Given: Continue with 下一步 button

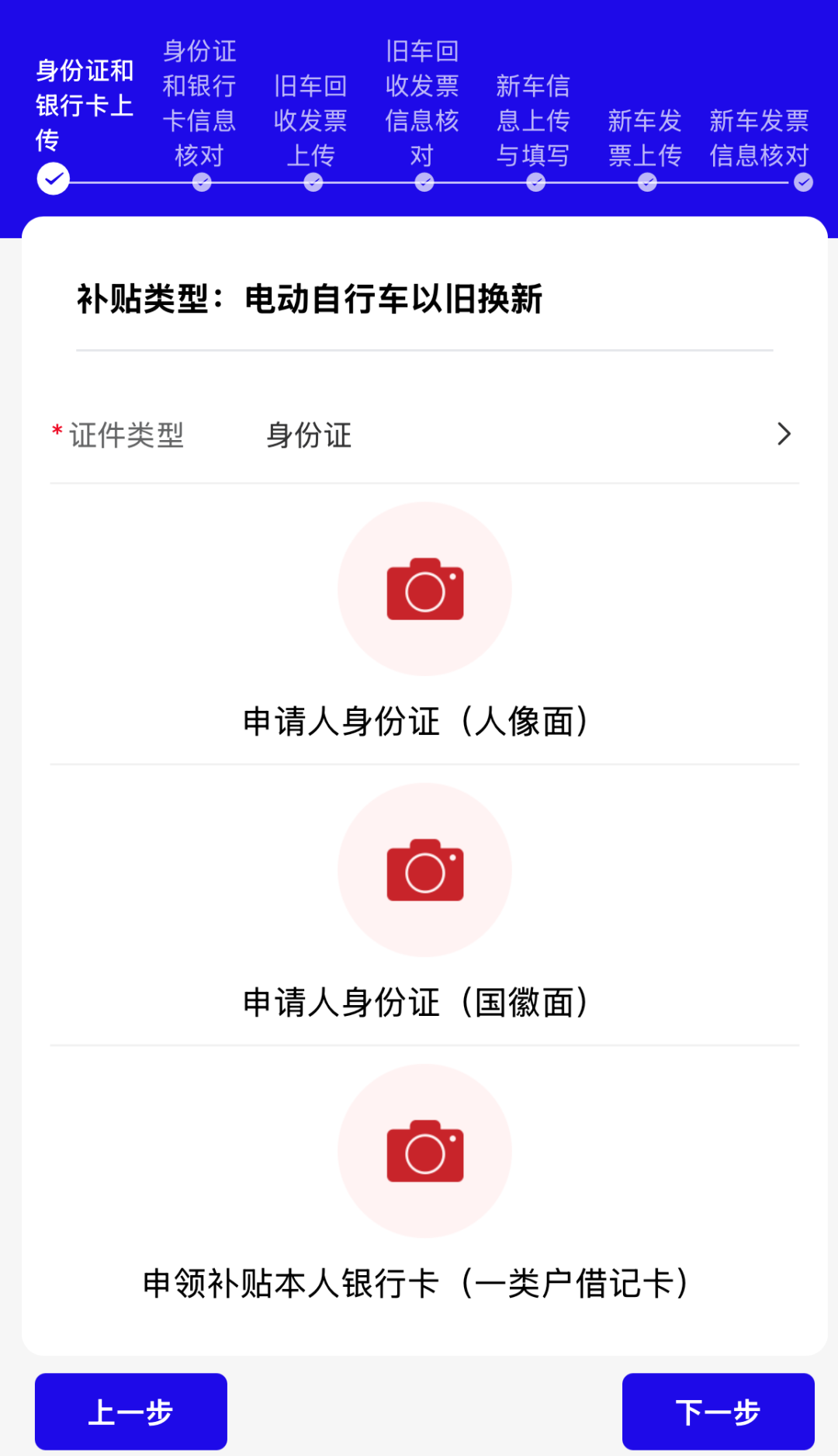Looking at the screenshot, I should [x=718, y=1412].
